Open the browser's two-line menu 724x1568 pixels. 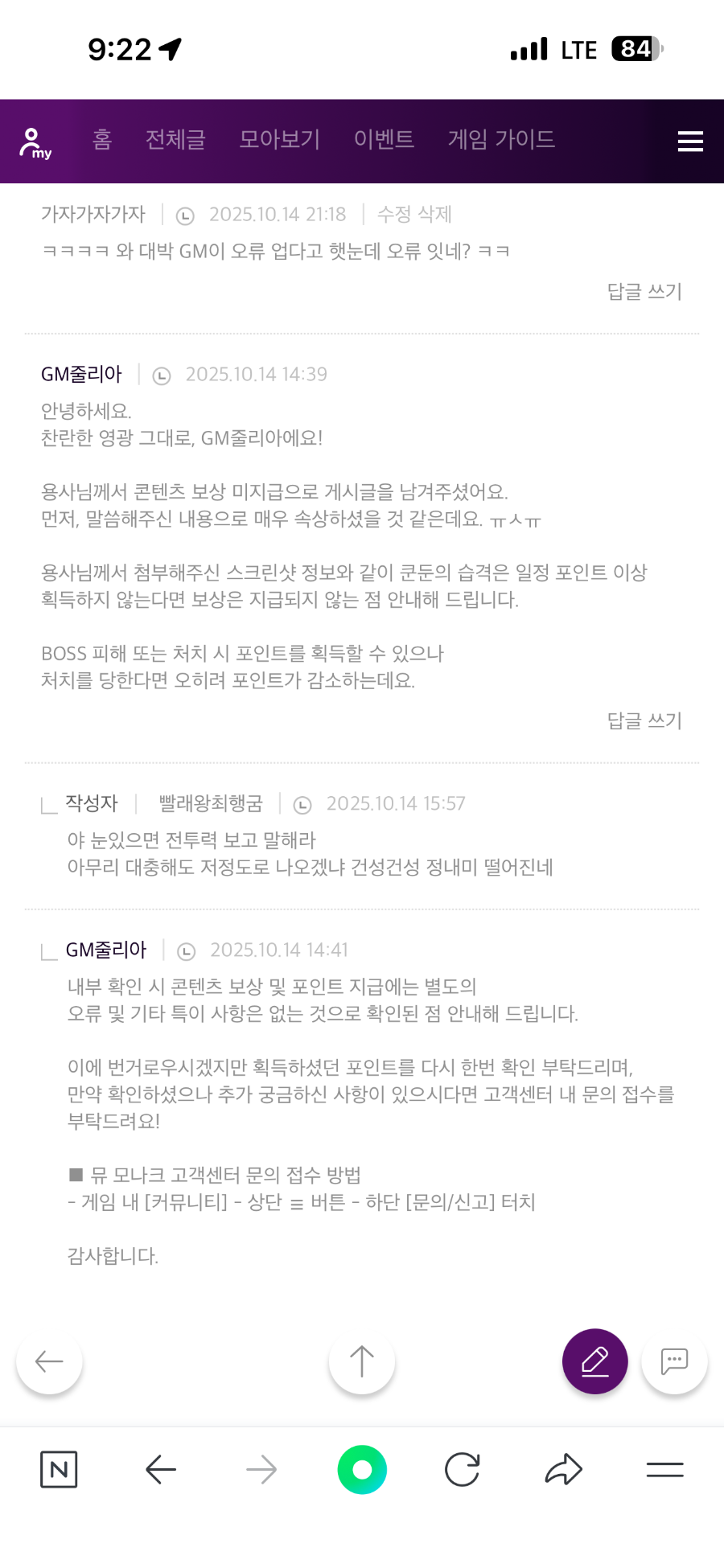click(x=664, y=1470)
